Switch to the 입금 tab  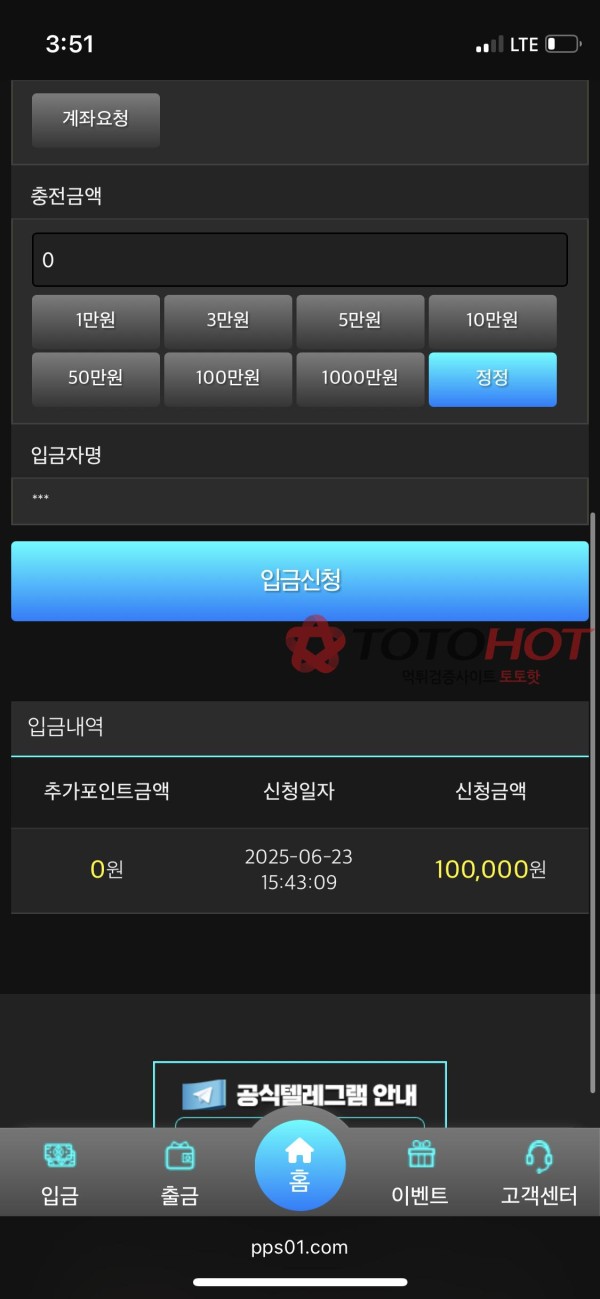click(60, 1174)
